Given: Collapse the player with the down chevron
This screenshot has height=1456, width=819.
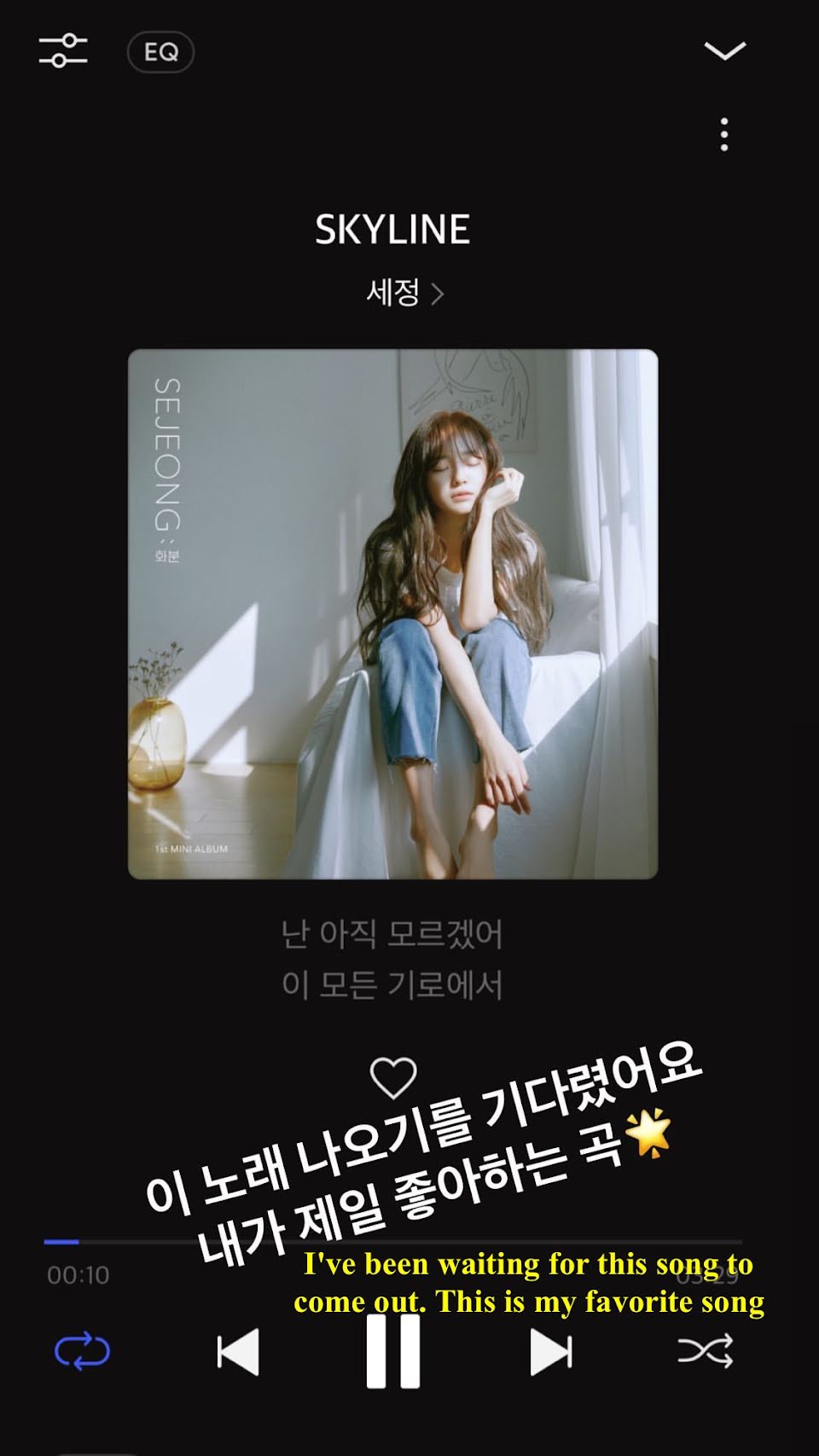Looking at the screenshot, I should click(x=724, y=51).
